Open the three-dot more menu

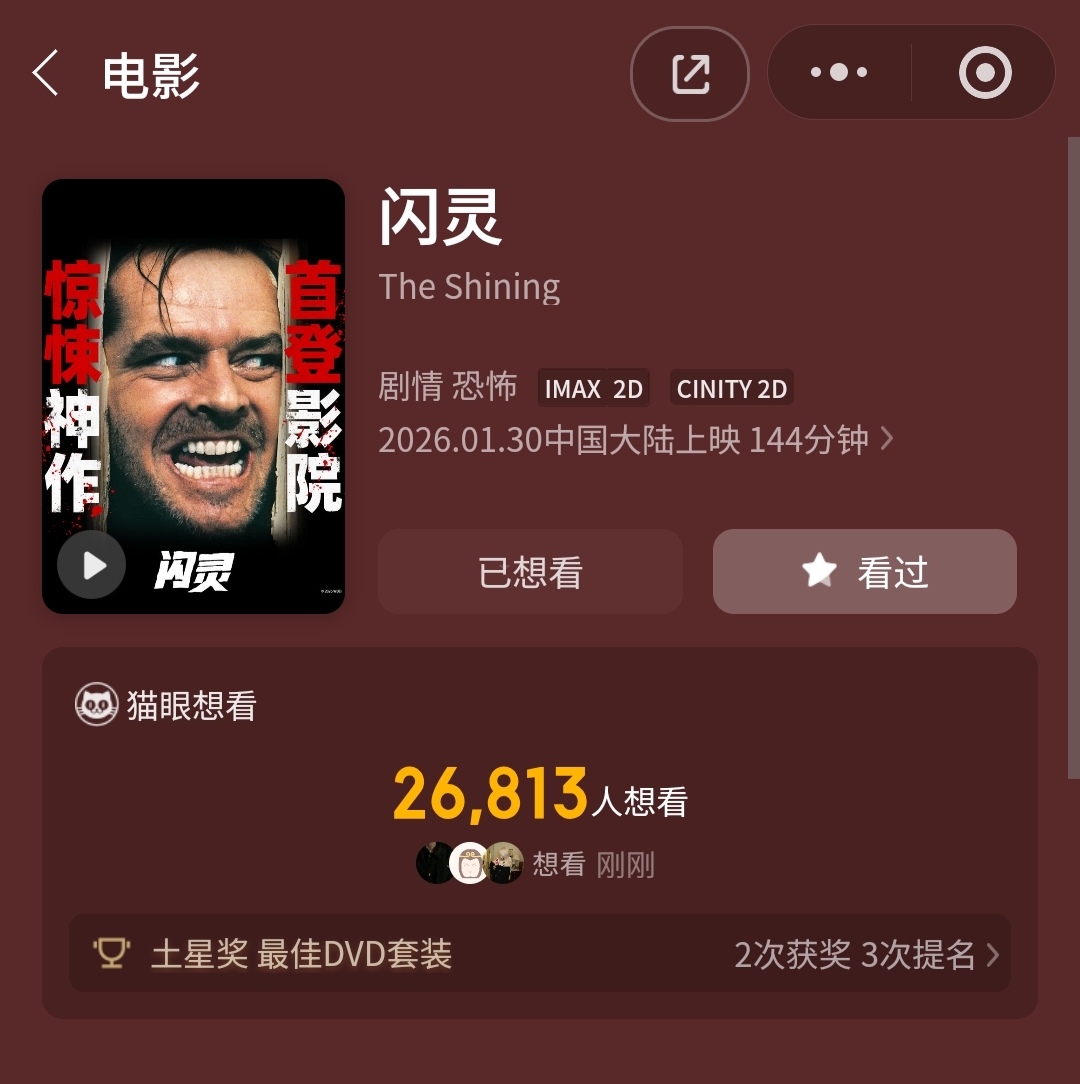[839, 73]
